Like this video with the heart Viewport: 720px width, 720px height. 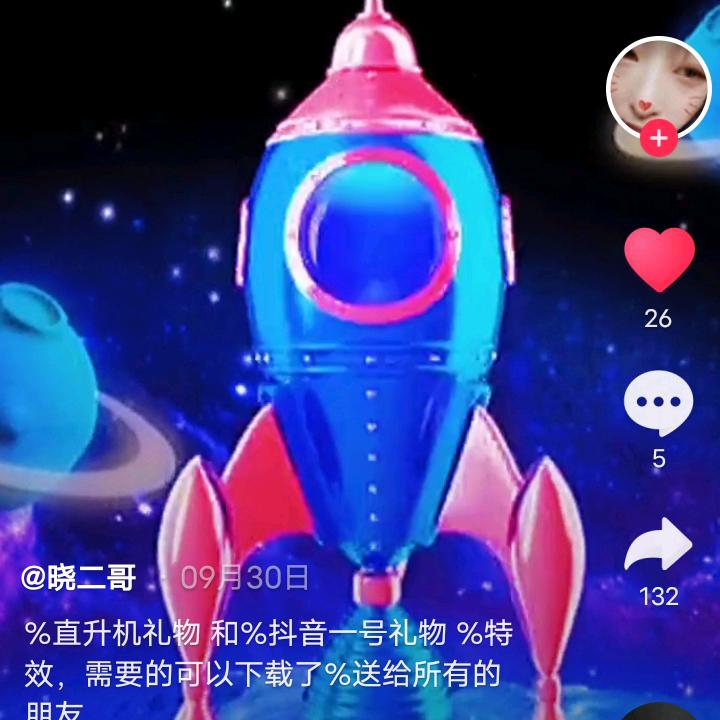click(659, 261)
